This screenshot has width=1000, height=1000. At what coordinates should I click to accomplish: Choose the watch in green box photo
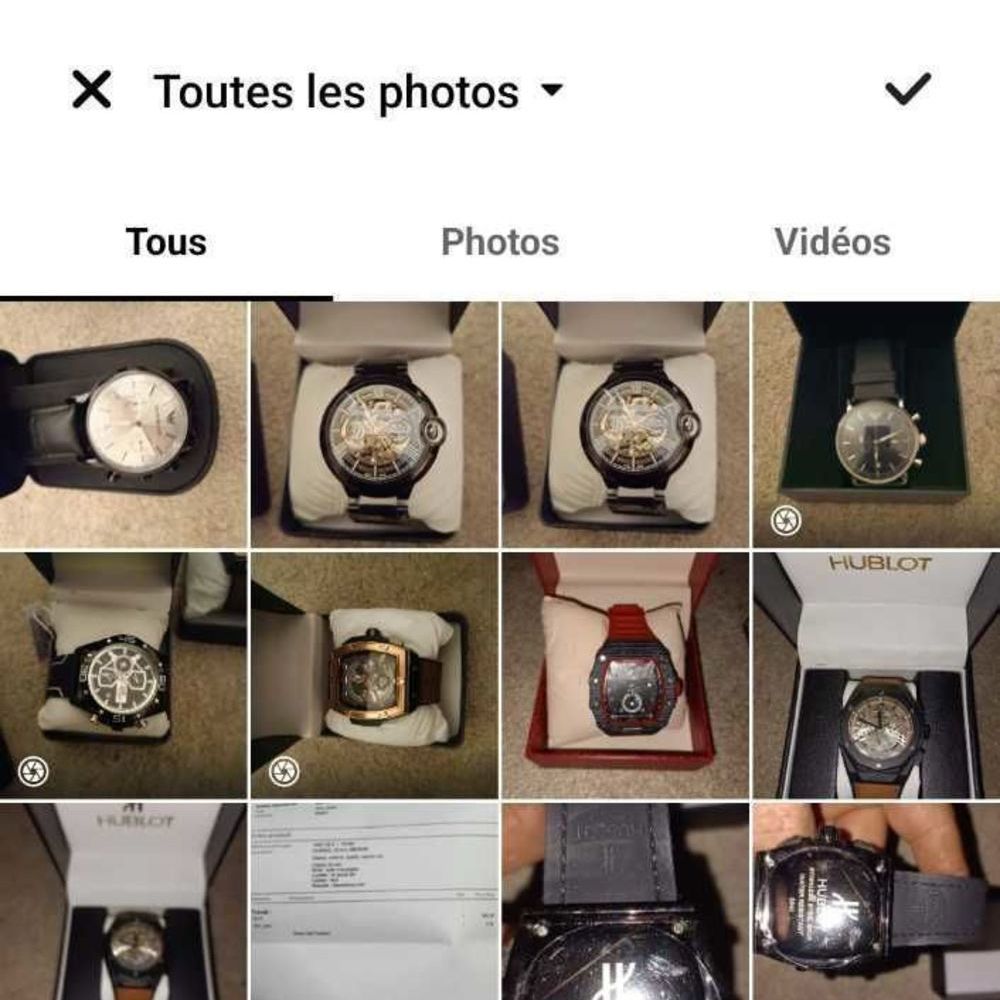875,424
